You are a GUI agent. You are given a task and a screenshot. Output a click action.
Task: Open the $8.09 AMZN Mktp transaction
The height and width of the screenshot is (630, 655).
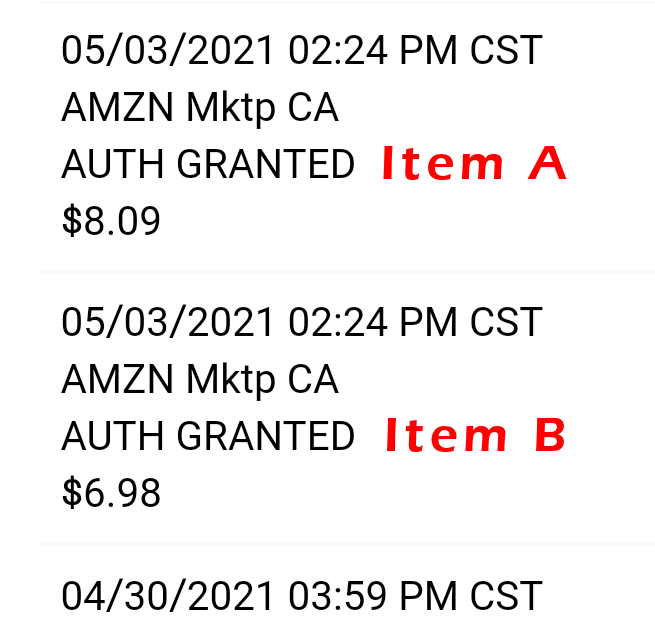click(300, 136)
